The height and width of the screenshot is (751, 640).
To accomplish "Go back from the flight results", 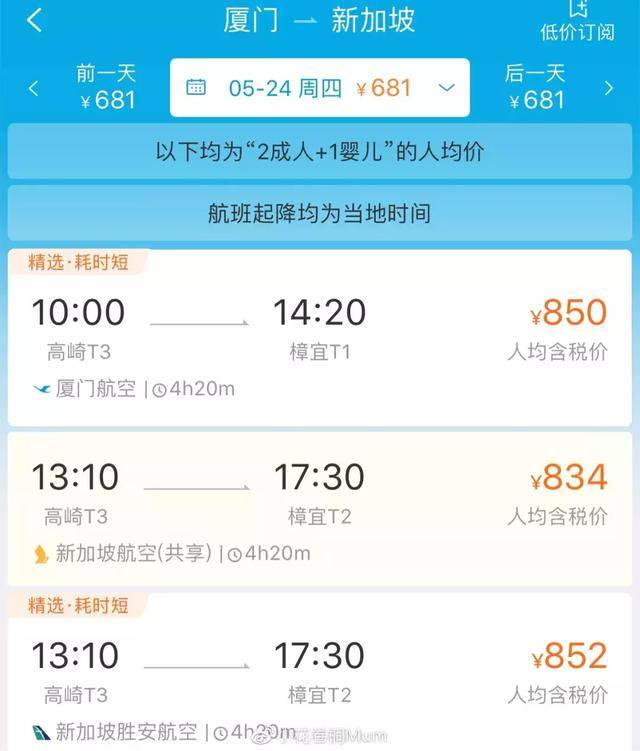I will click(x=34, y=20).
